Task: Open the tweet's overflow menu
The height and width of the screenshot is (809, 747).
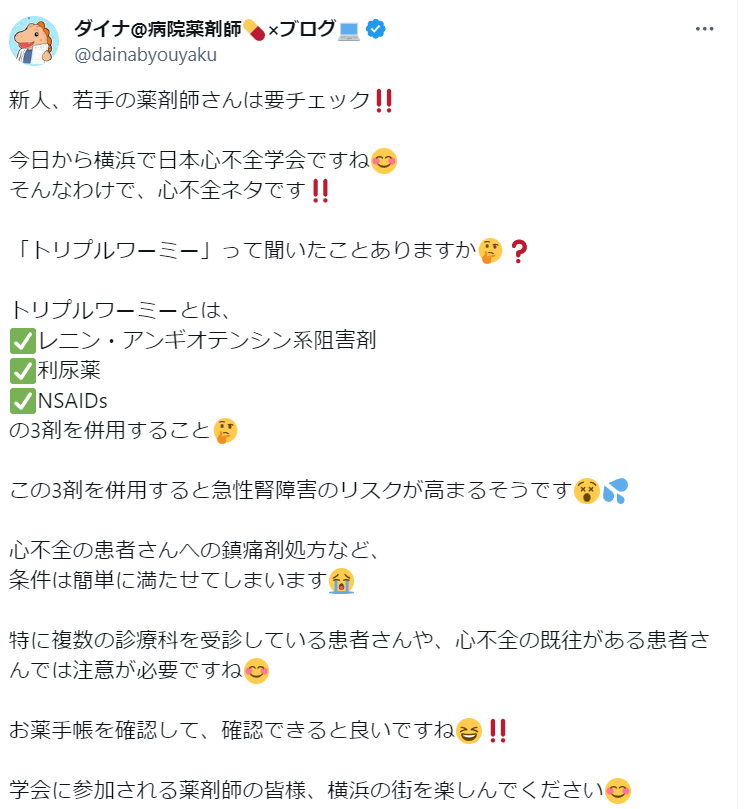Action: pyautogui.click(x=705, y=29)
